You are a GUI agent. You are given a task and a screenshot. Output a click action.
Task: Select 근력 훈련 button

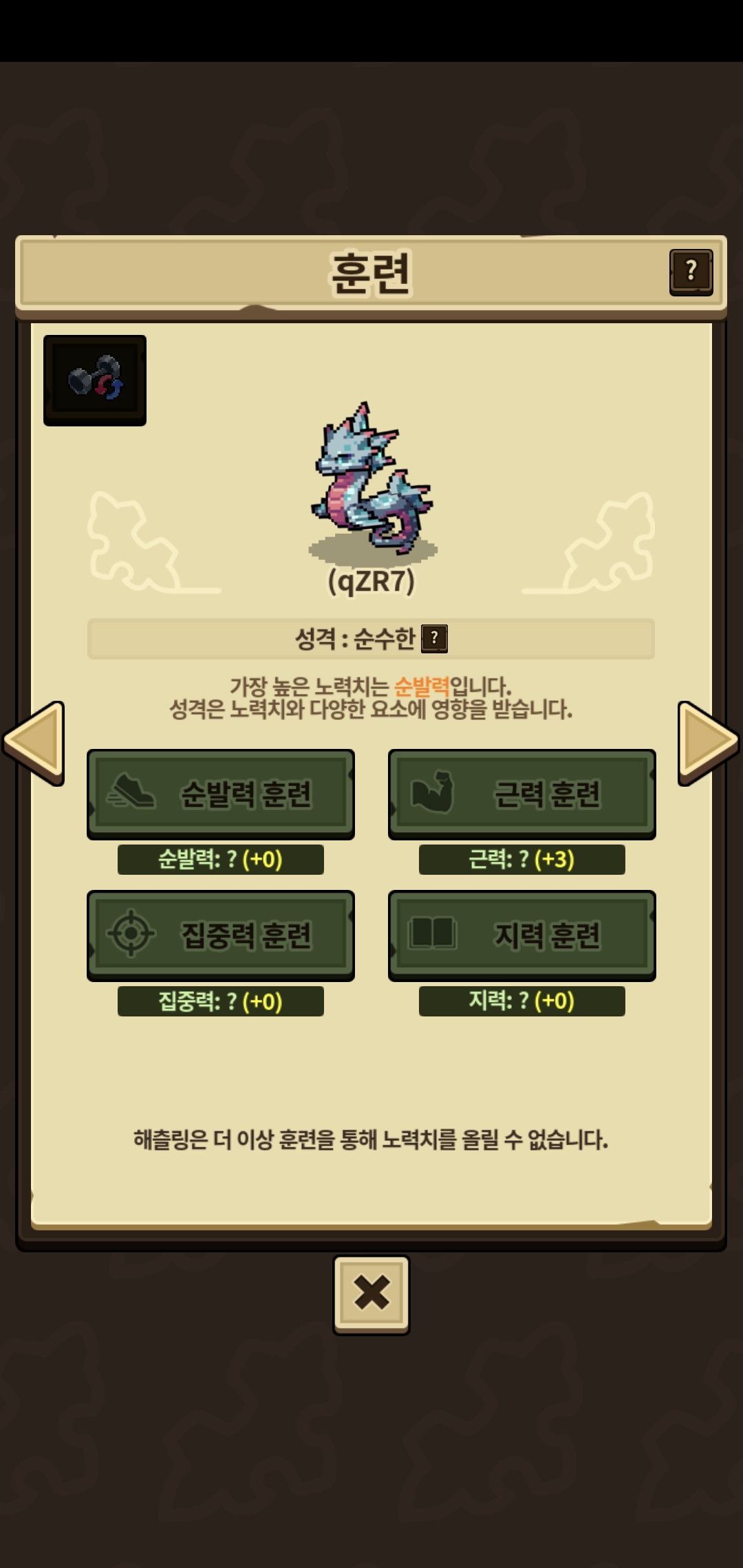click(x=522, y=794)
